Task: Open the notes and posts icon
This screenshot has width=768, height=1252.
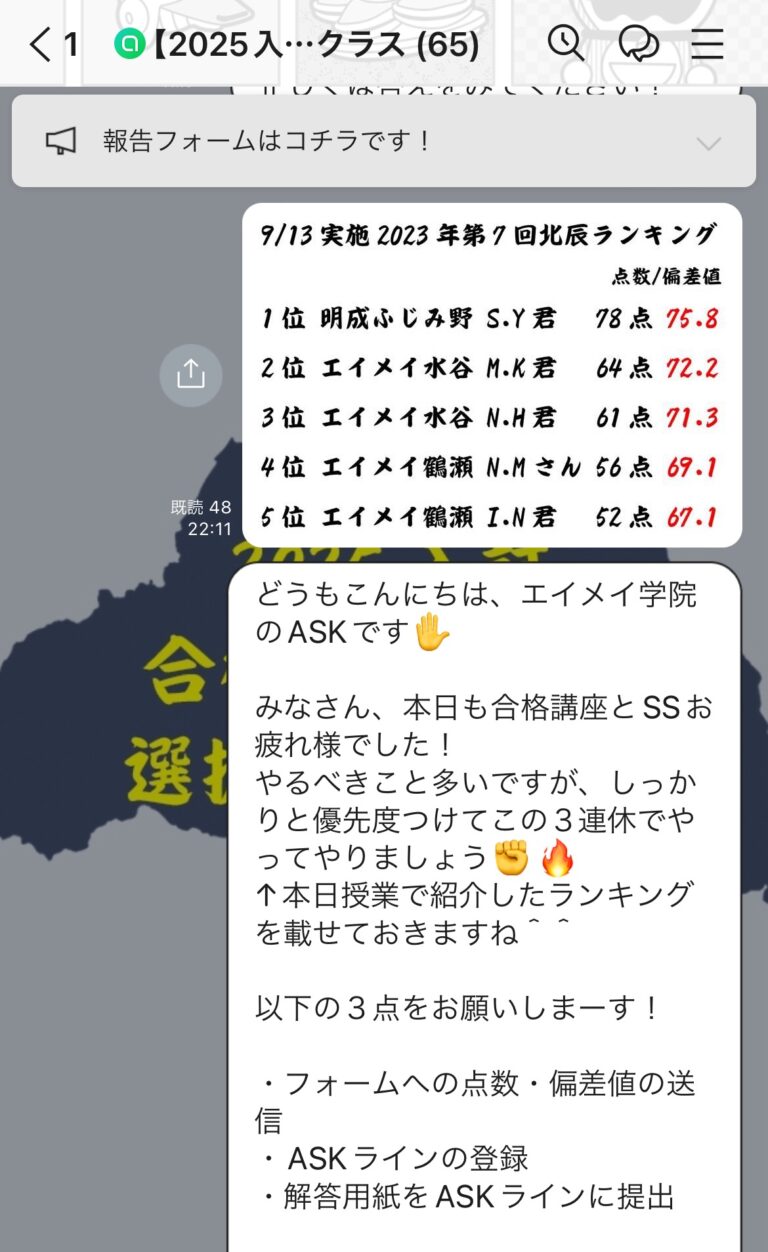Action: pyautogui.click(x=637, y=43)
